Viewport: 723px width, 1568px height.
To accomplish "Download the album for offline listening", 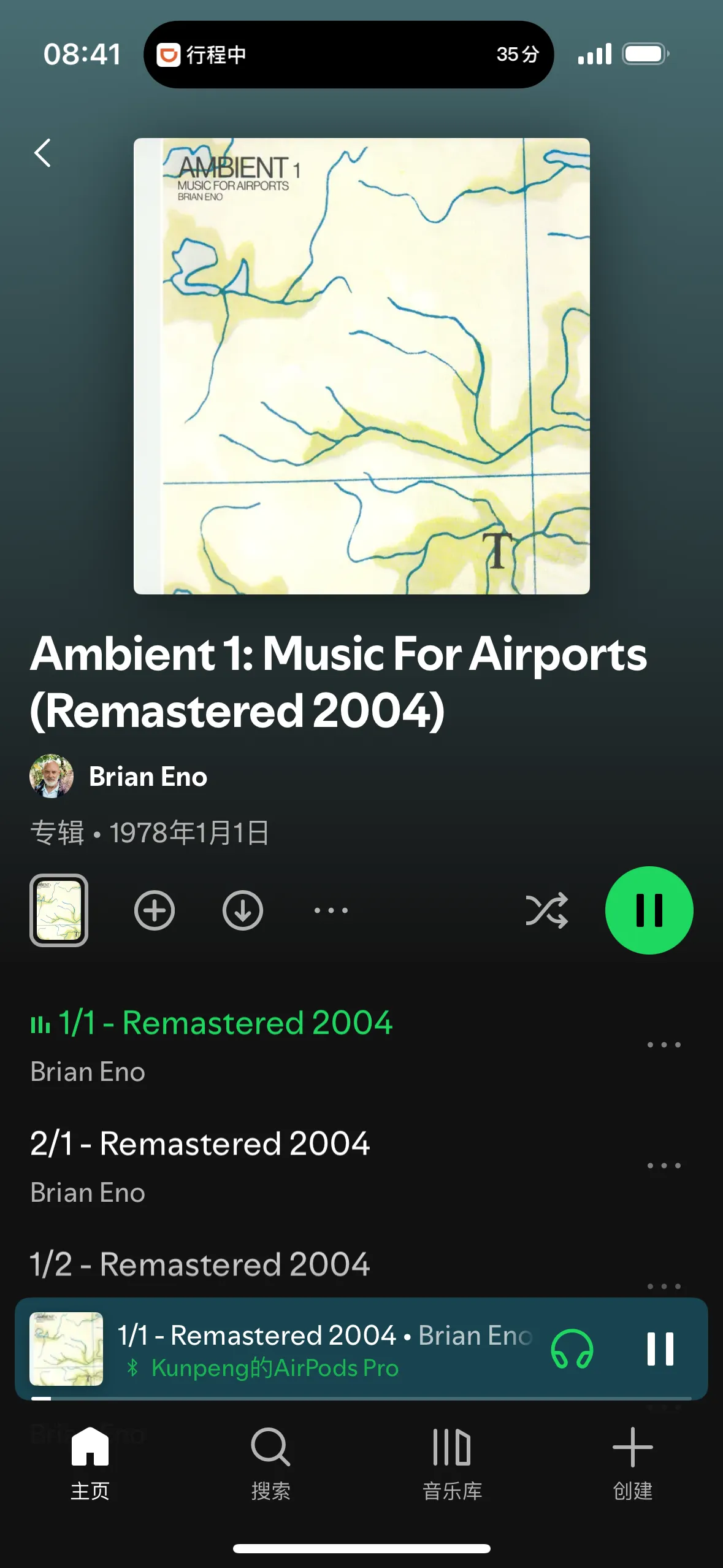I will [243, 910].
